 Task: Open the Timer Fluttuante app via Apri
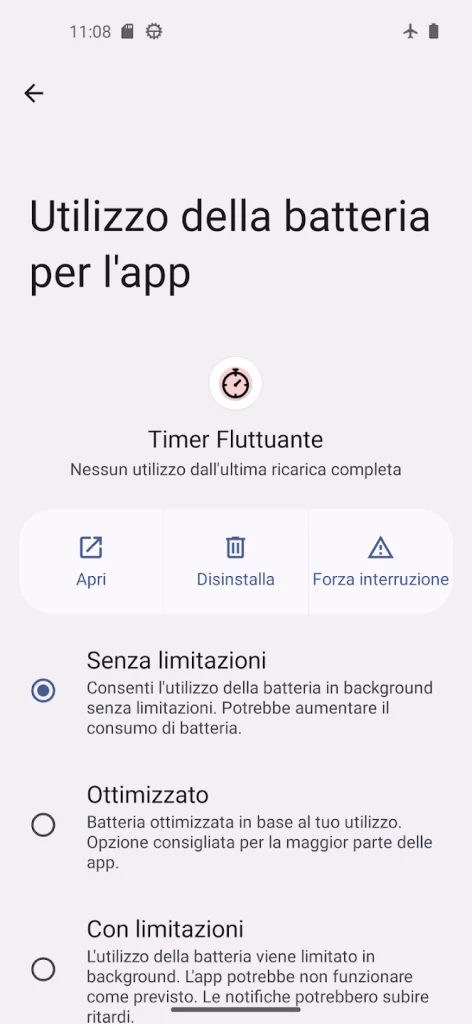point(91,562)
